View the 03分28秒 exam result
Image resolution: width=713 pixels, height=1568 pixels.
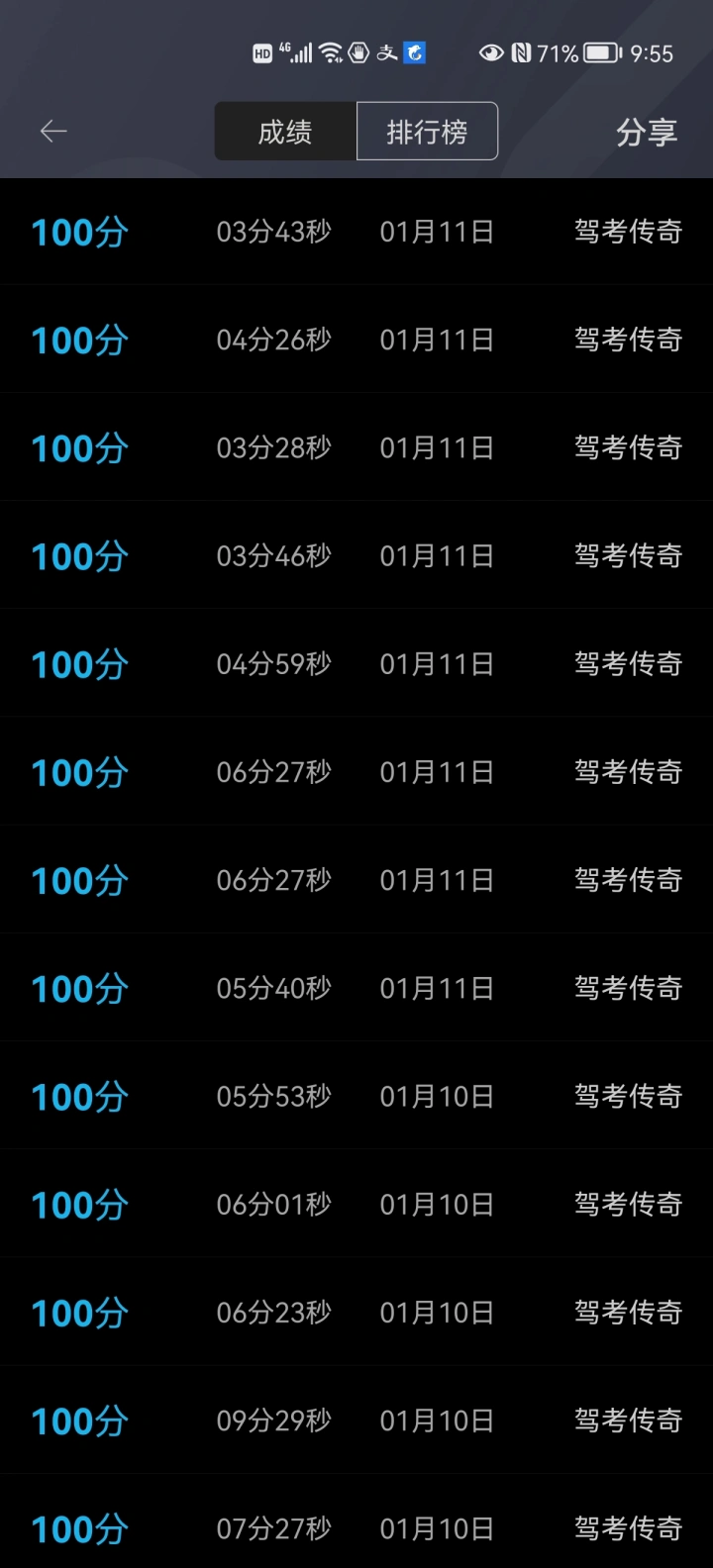point(356,448)
